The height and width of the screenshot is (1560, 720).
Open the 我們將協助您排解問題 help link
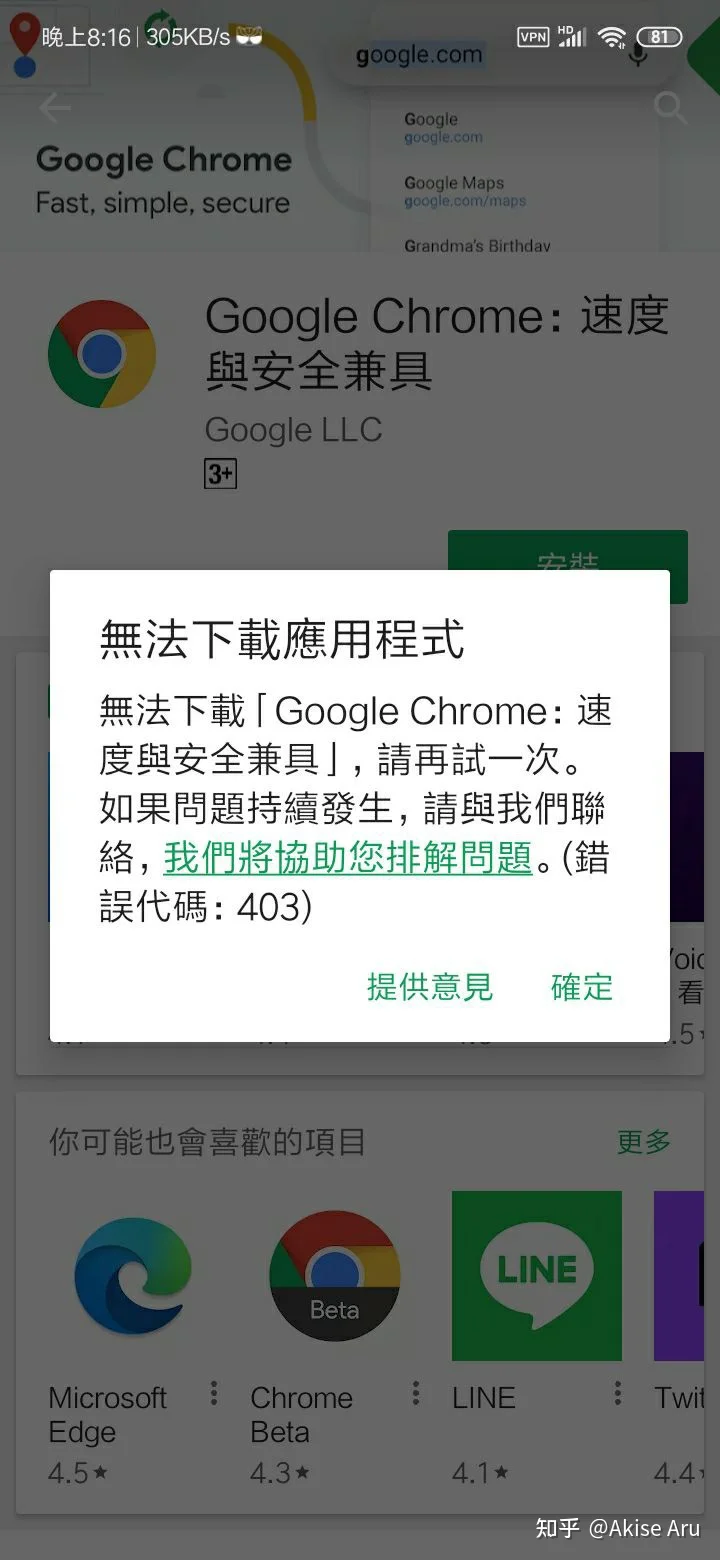348,858
